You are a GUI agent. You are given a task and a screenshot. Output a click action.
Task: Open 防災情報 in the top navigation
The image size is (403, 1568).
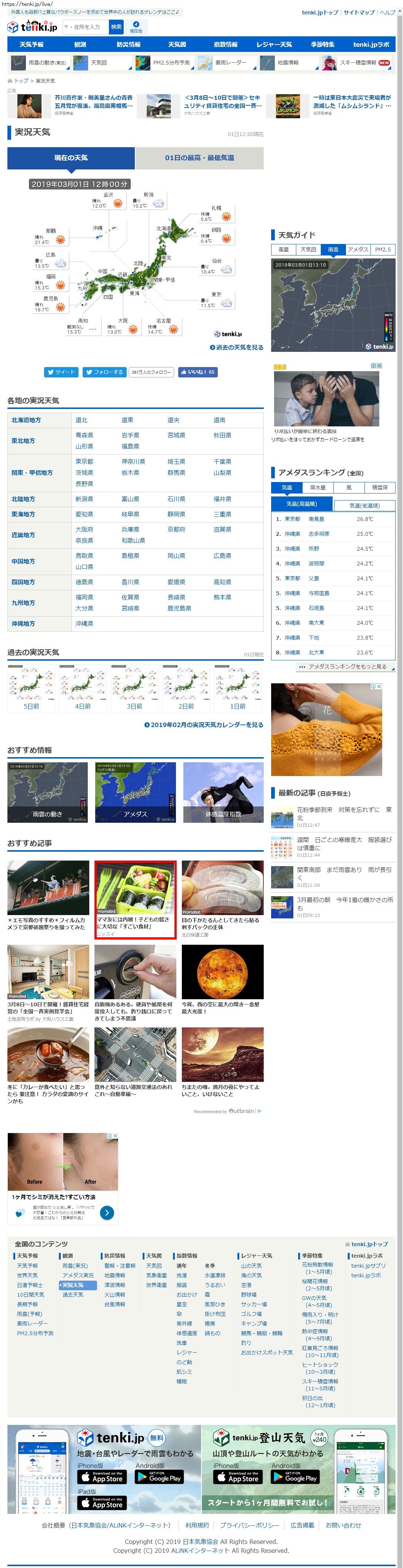(x=128, y=44)
